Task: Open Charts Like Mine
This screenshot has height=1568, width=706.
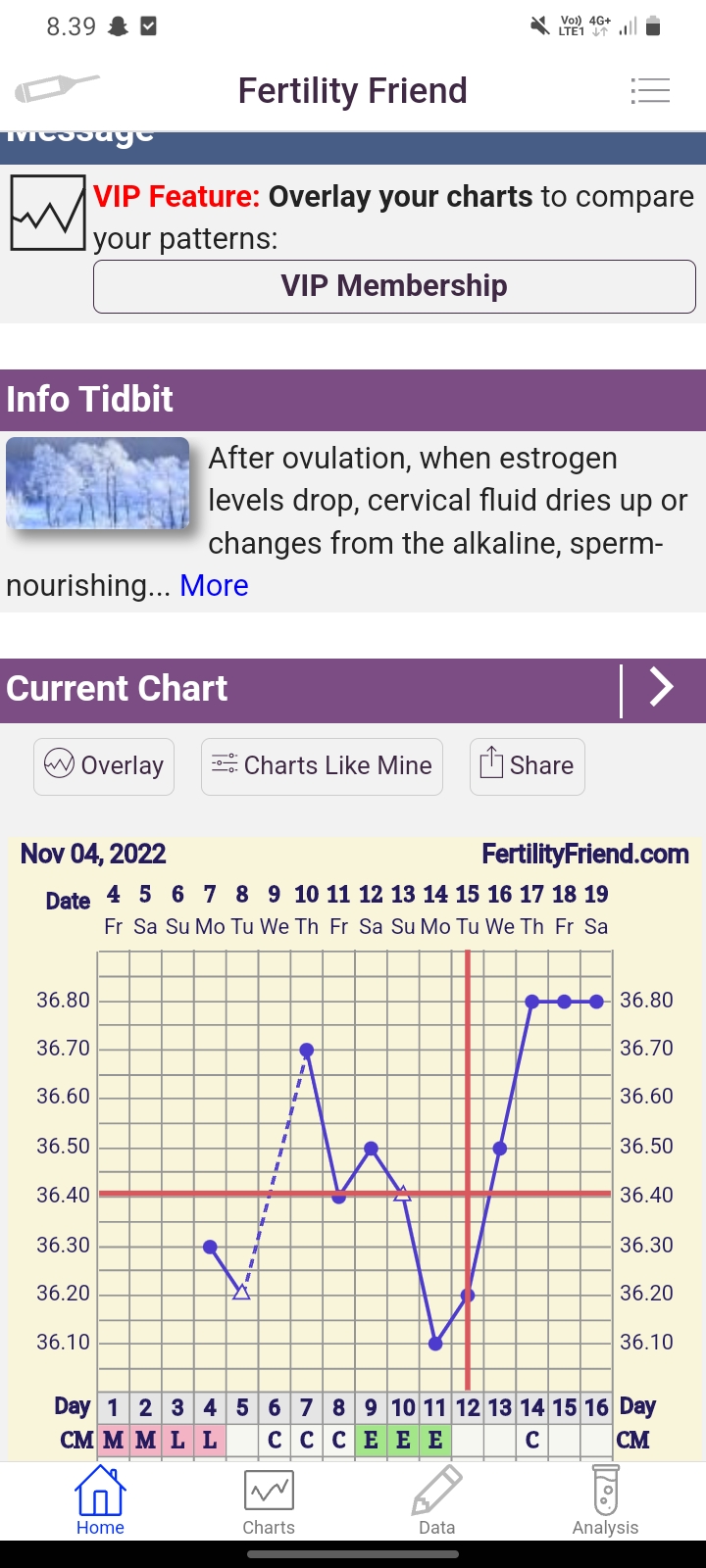Action: tap(322, 765)
